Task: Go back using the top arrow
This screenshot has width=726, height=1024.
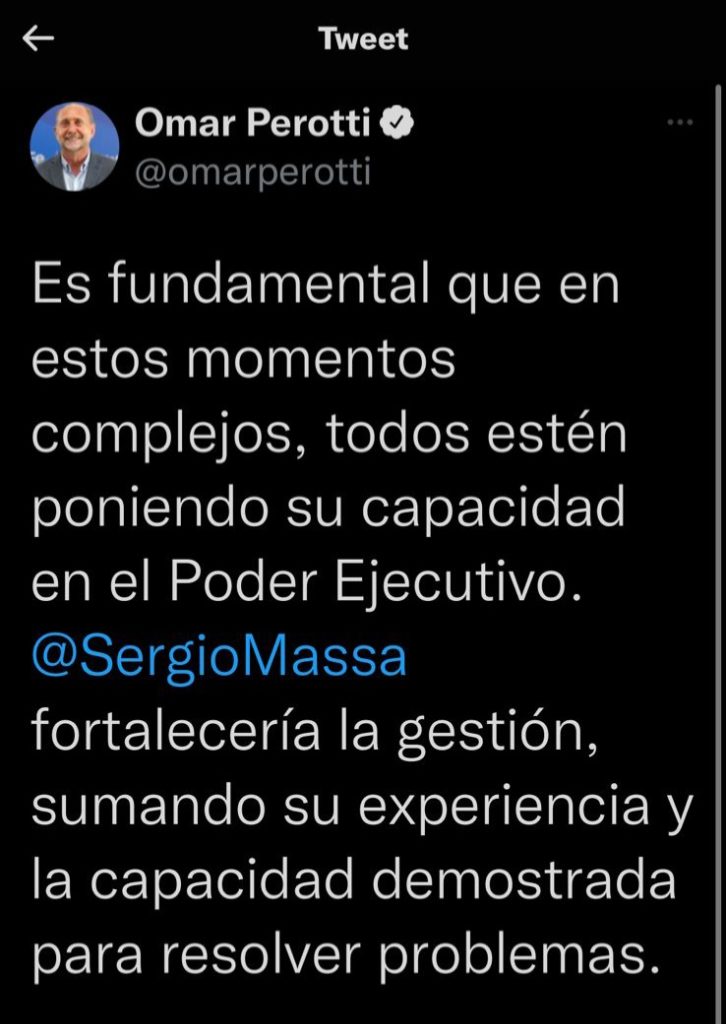Action: 38,39
